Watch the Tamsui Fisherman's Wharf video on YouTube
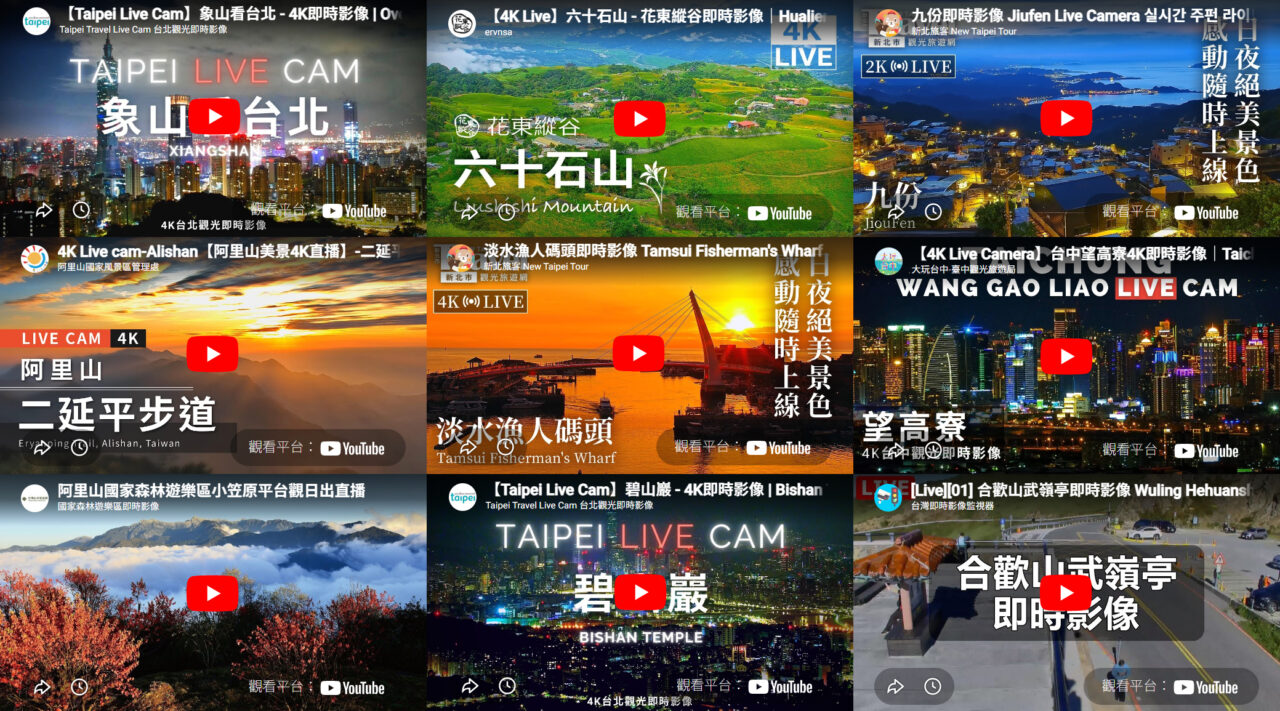Screen dimensions: 1280x711 [777, 448]
